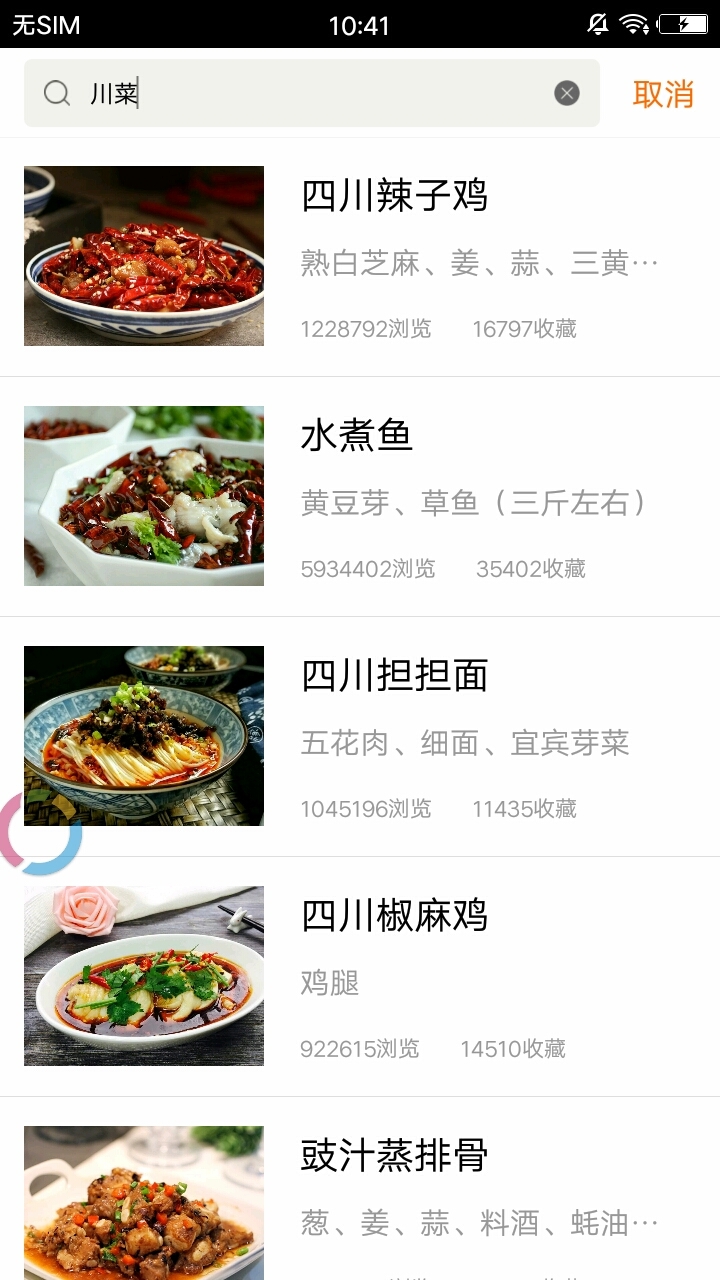Open the 豉汁蒸排骨 recipe

click(x=393, y=1157)
